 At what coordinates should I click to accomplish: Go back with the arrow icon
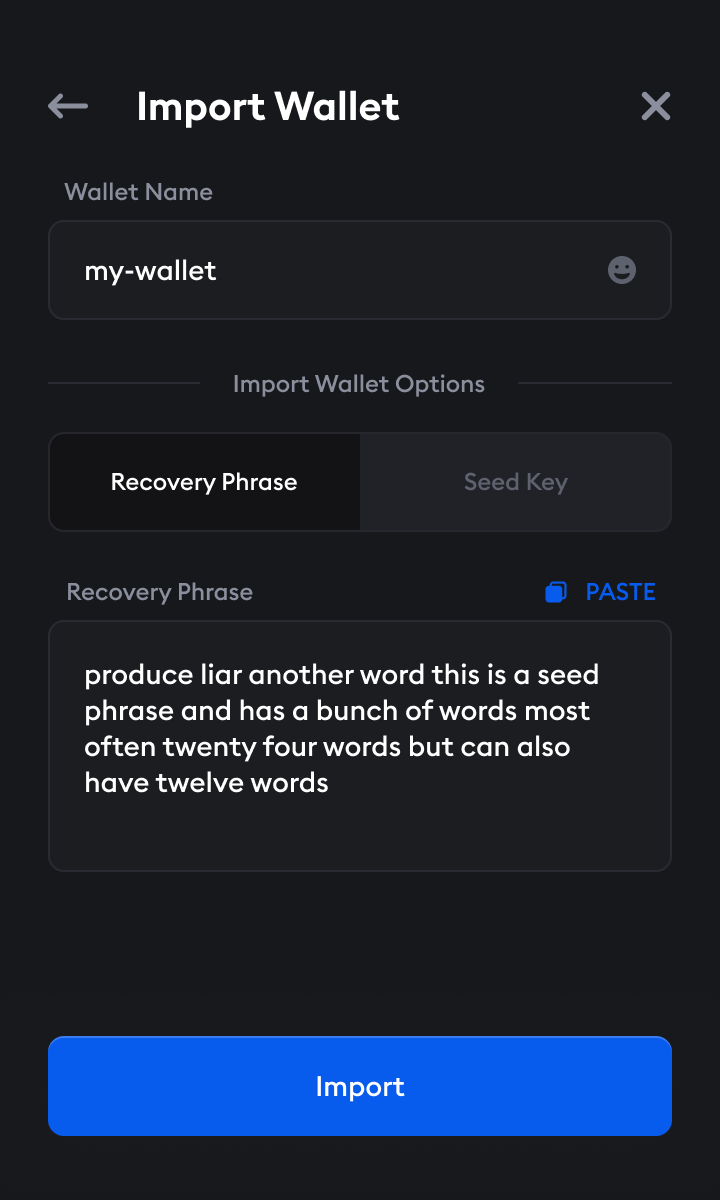(x=68, y=106)
